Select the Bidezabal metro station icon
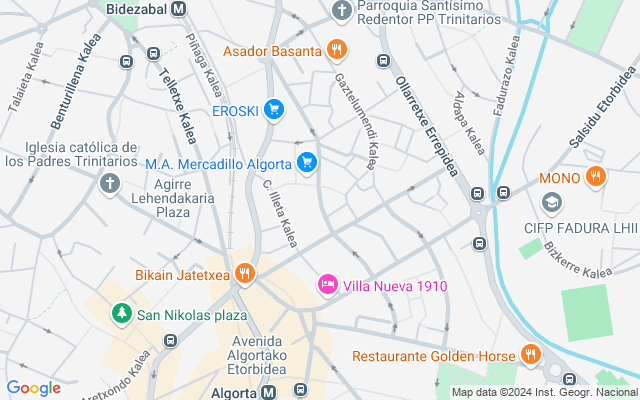Image resolution: width=640 pixels, height=400 pixels. (x=179, y=8)
